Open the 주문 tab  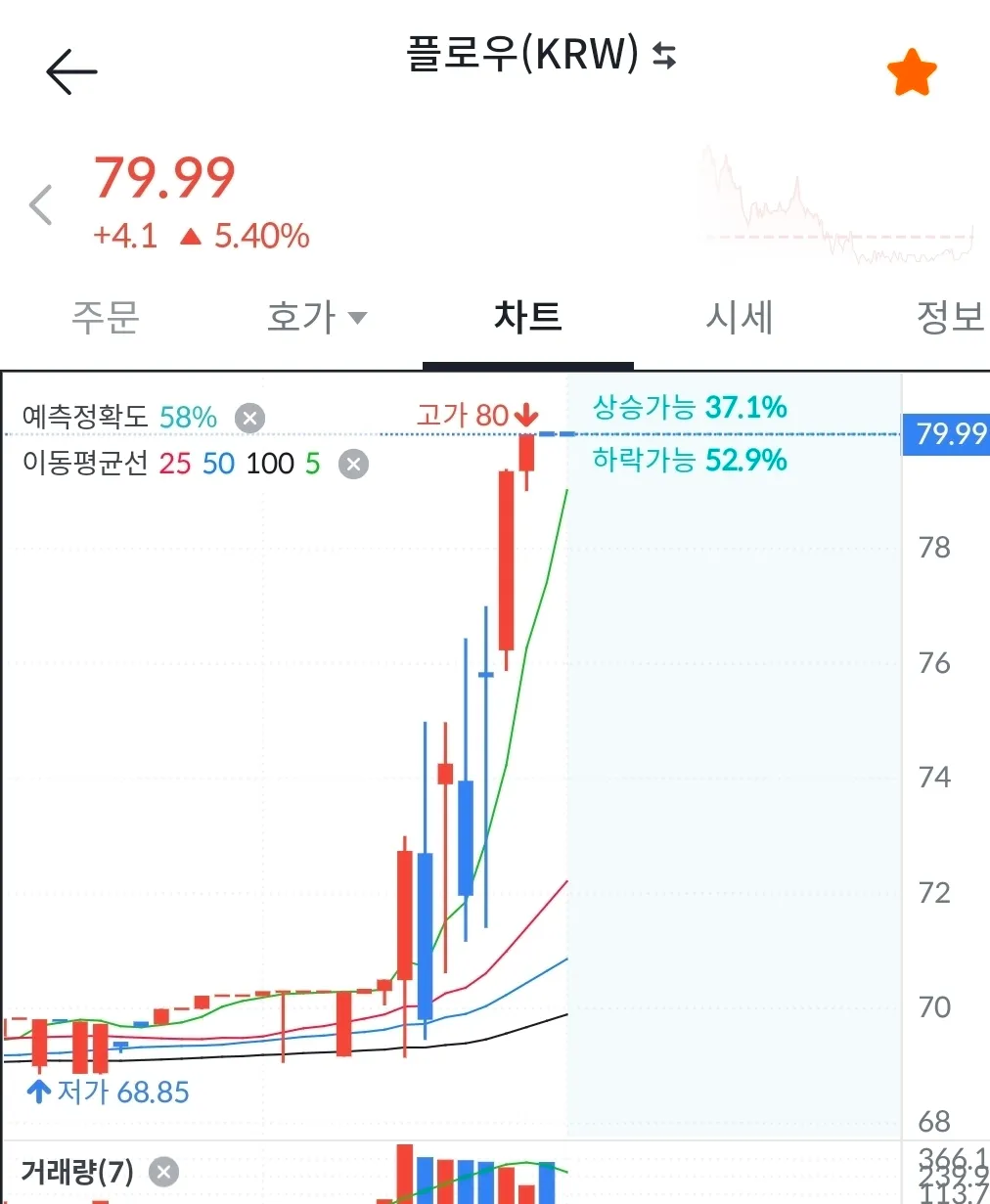click(x=106, y=318)
